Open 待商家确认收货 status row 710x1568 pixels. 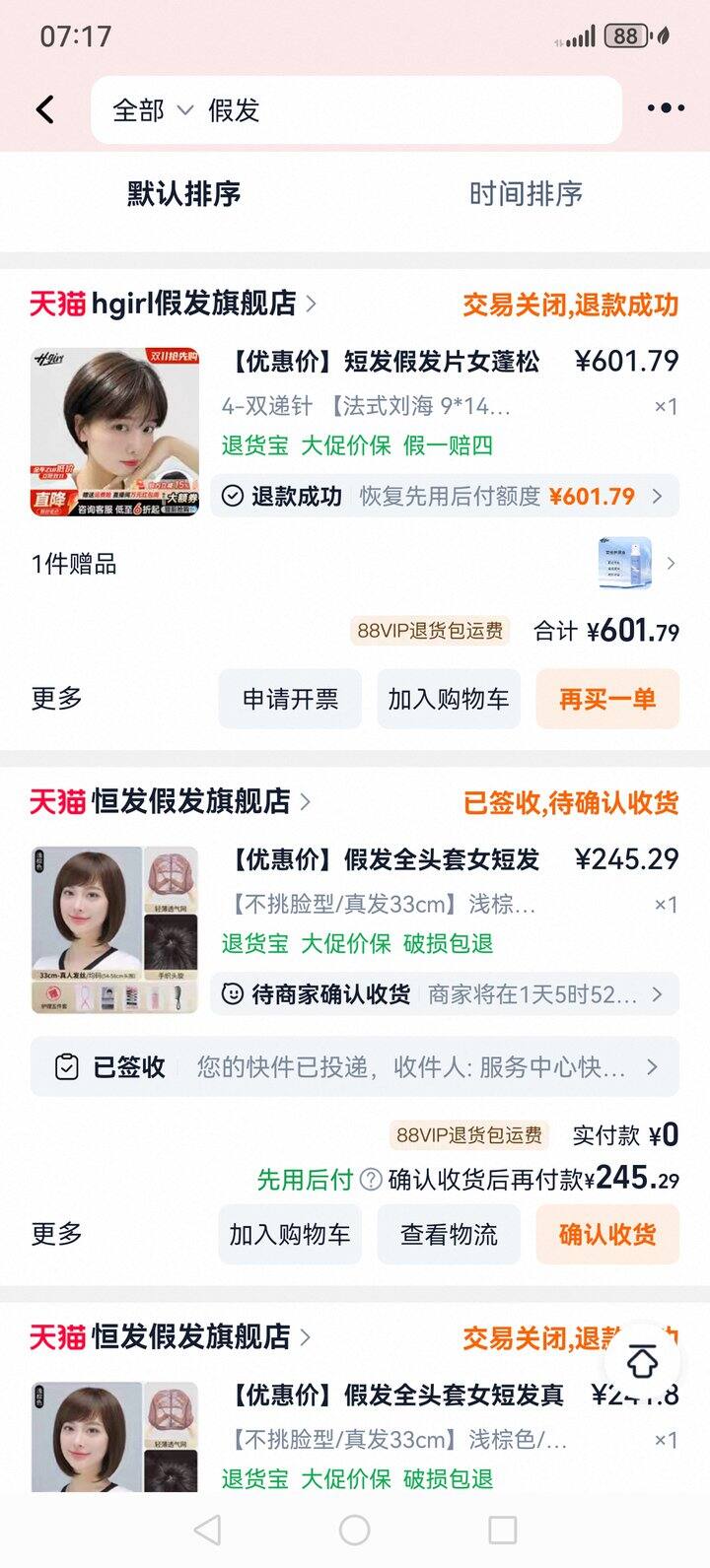click(444, 994)
